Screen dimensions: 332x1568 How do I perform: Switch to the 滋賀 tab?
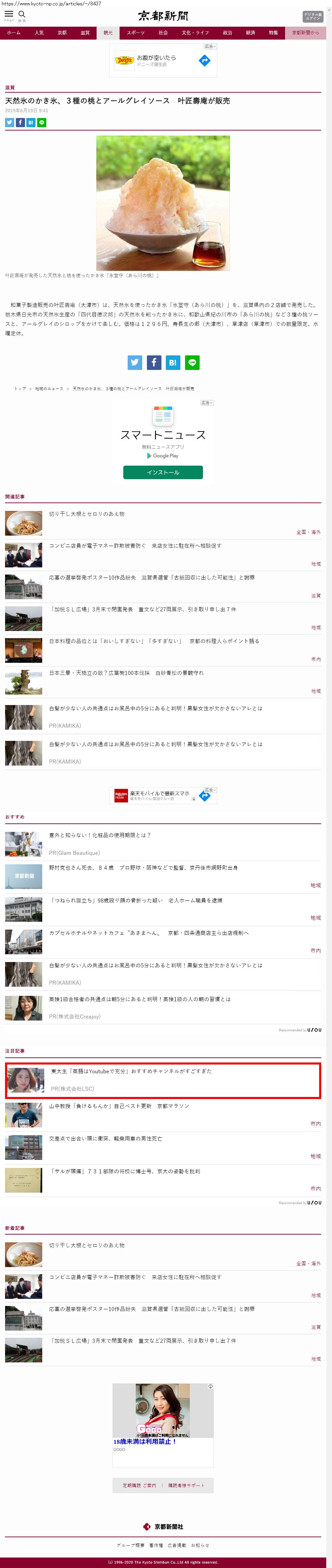tap(85, 33)
